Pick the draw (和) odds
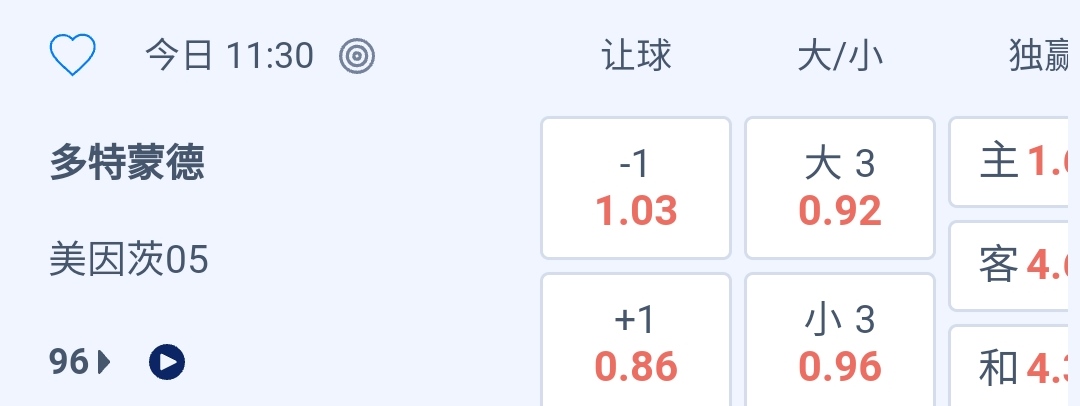Viewport: 1080px width, 406px height. point(1015,368)
